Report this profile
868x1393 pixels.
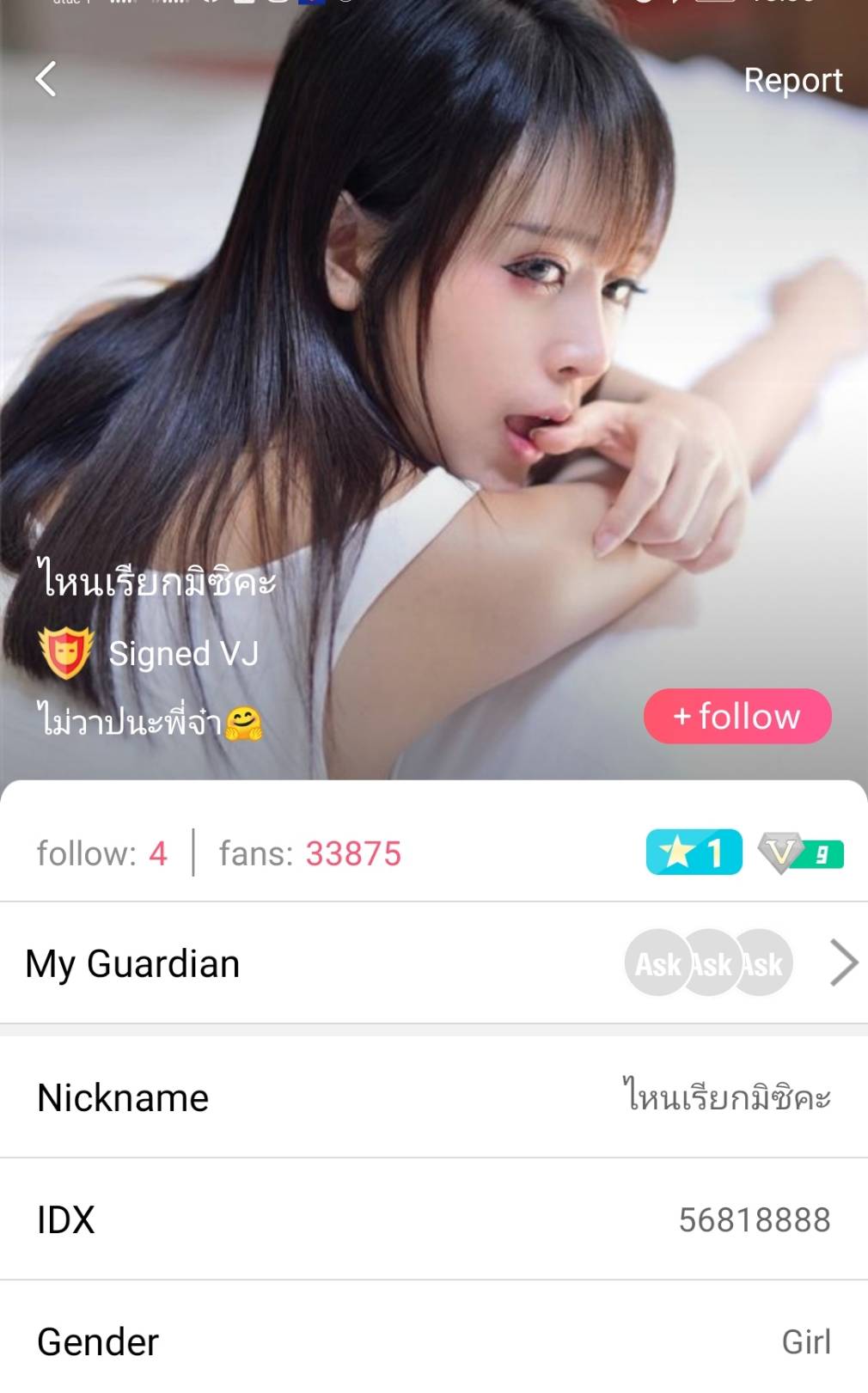click(x=792, y=80)
